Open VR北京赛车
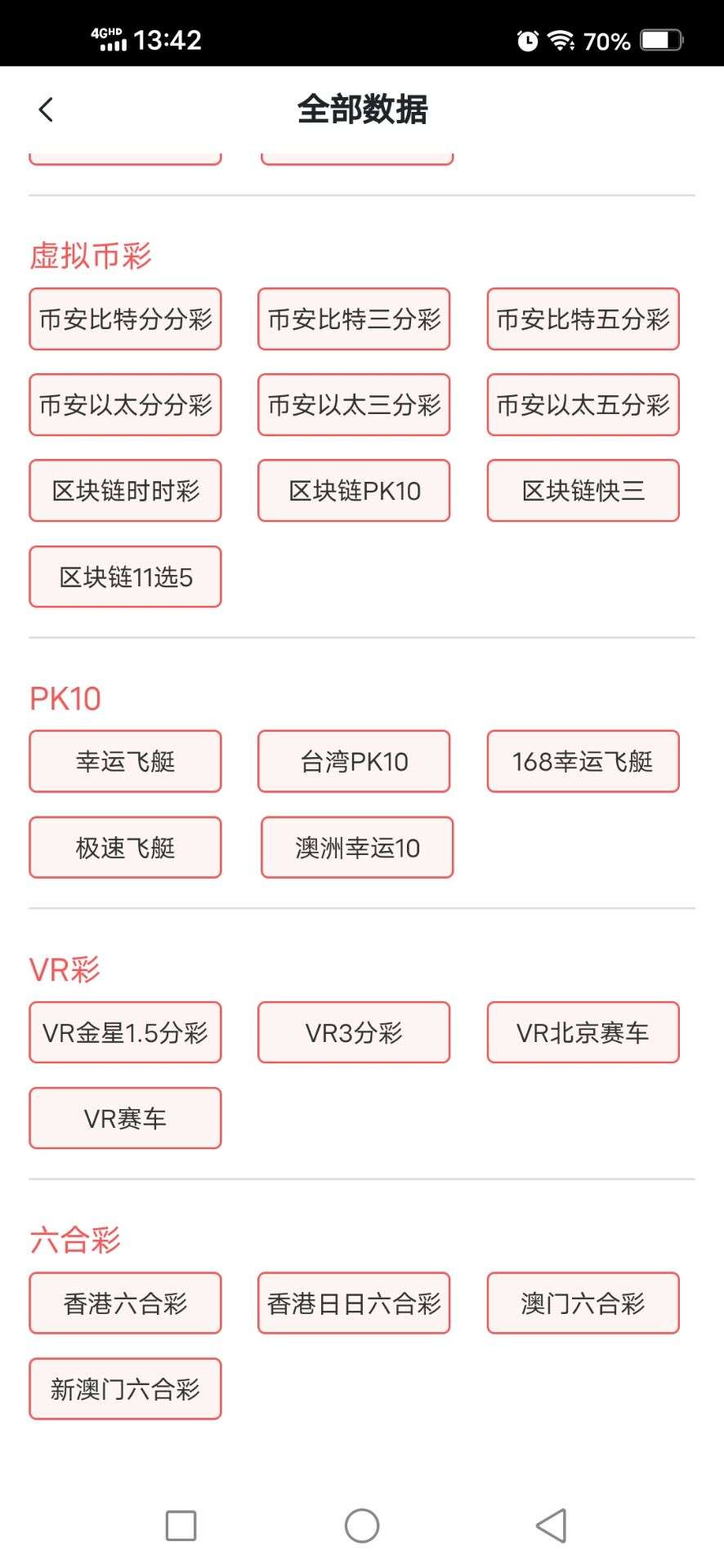 point(583,1032)
